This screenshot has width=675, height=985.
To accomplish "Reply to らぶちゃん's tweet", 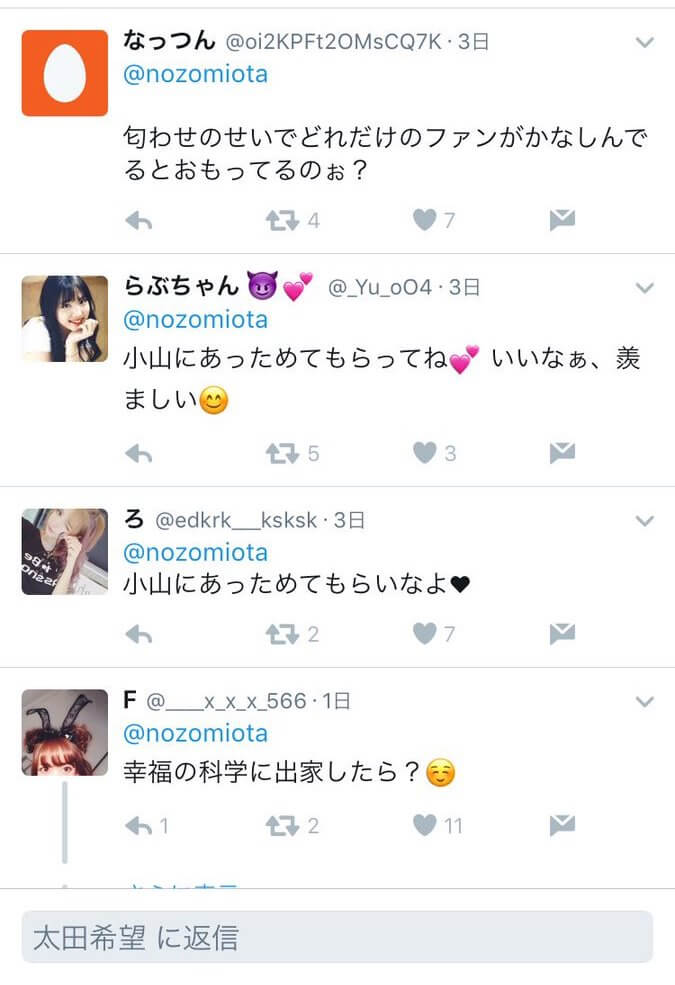I will tap(138, 454).
